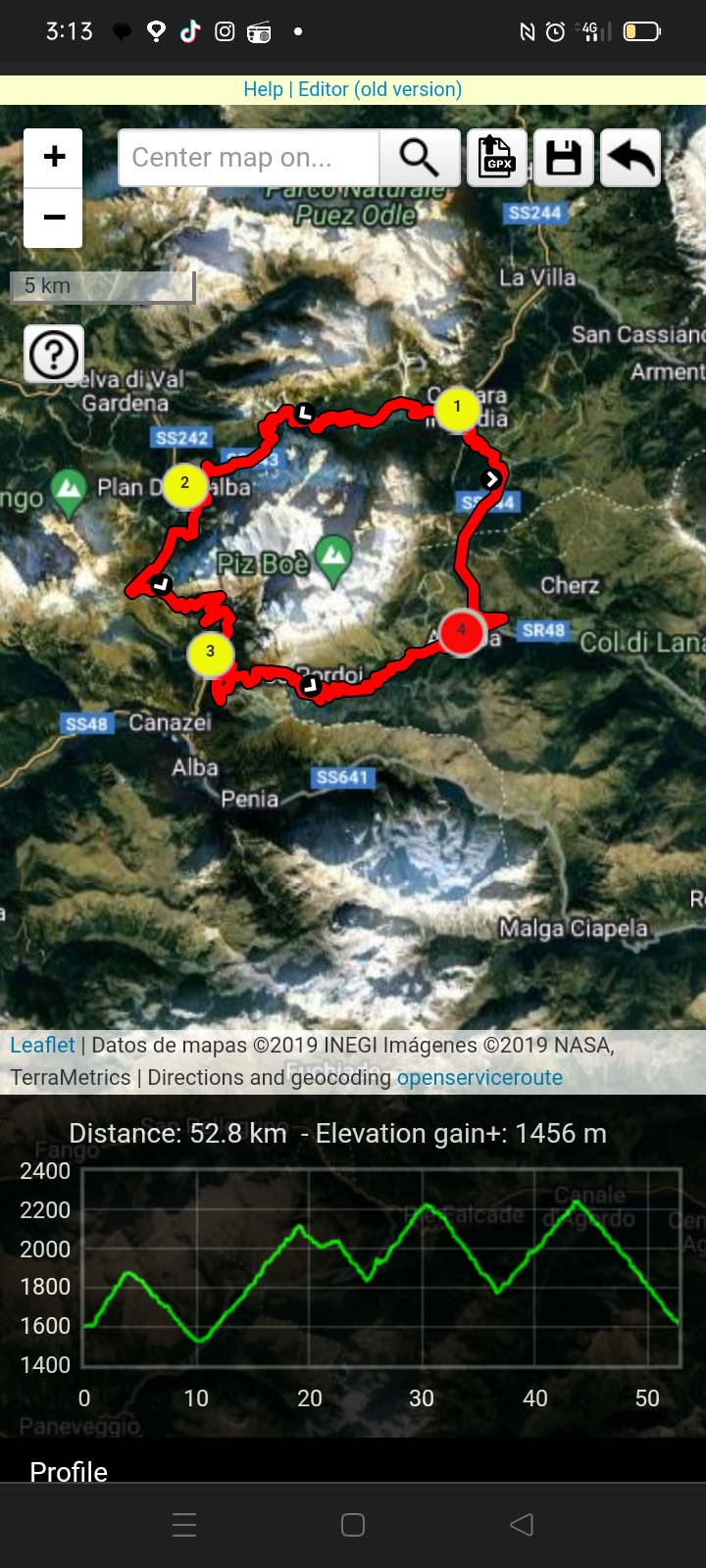Zoom out of the map

tap(54, 218)
